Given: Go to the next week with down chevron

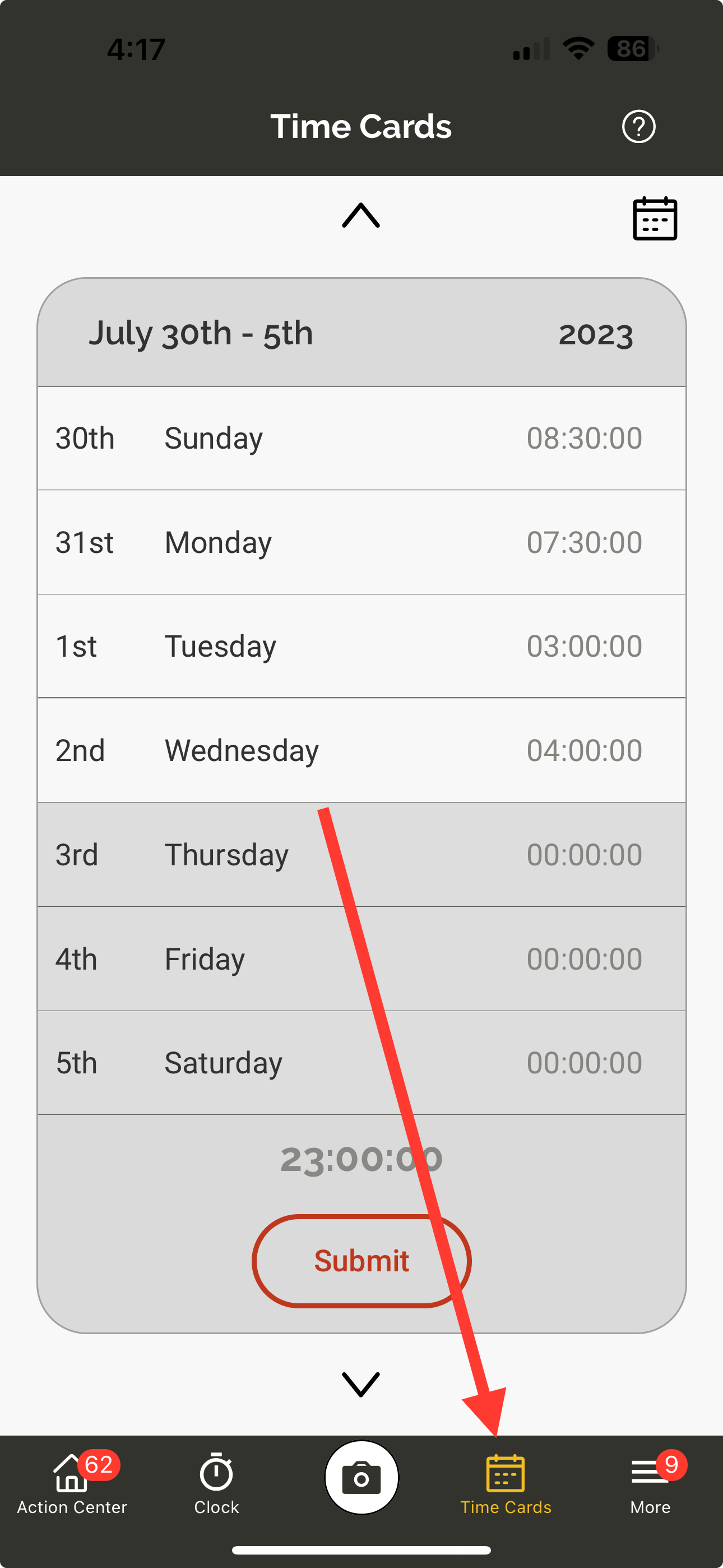Looking at the screenshot, I should pyautogui.click(x=361, y=1384).
